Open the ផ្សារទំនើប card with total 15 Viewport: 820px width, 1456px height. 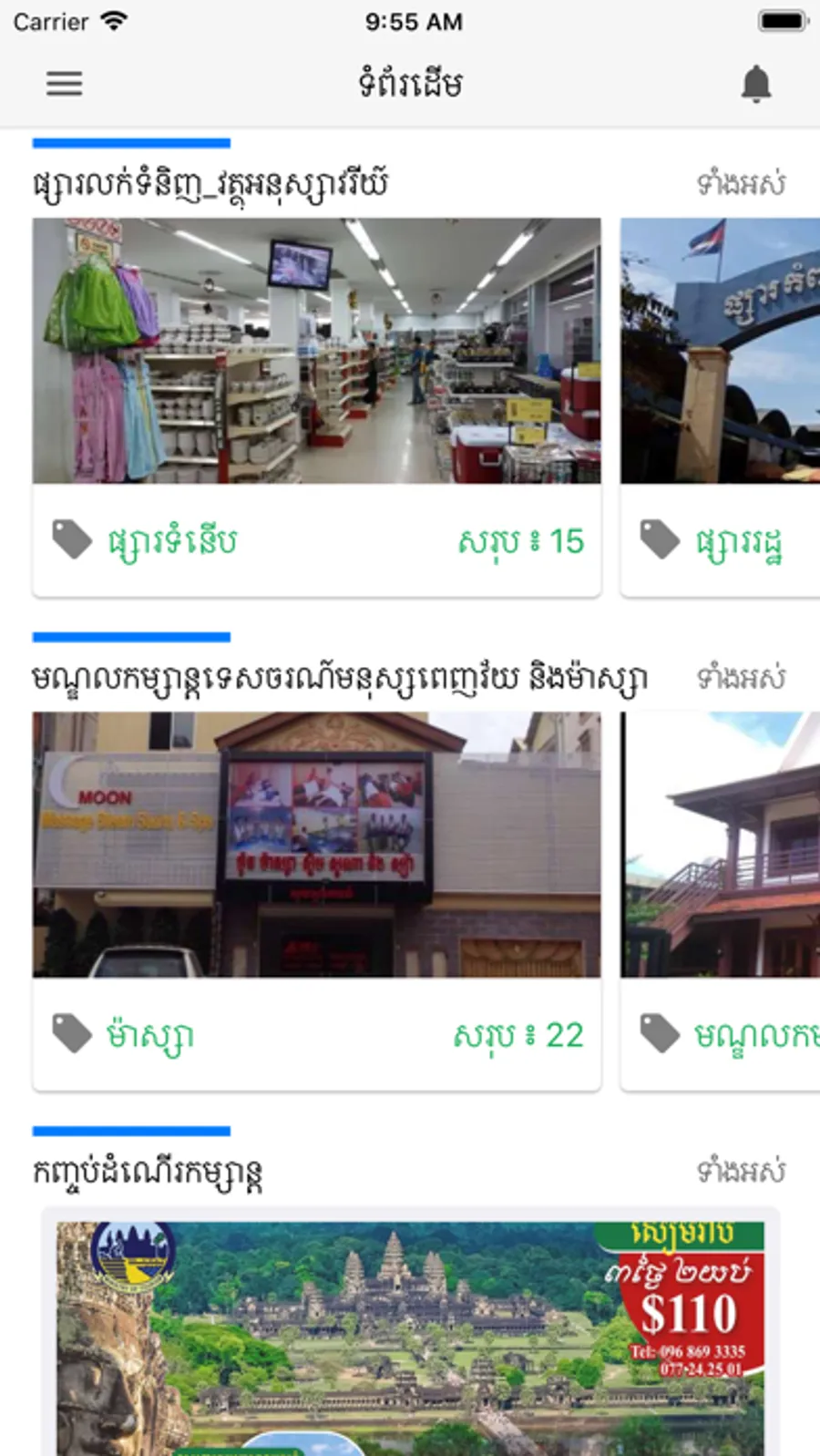[x=316, y=406]
